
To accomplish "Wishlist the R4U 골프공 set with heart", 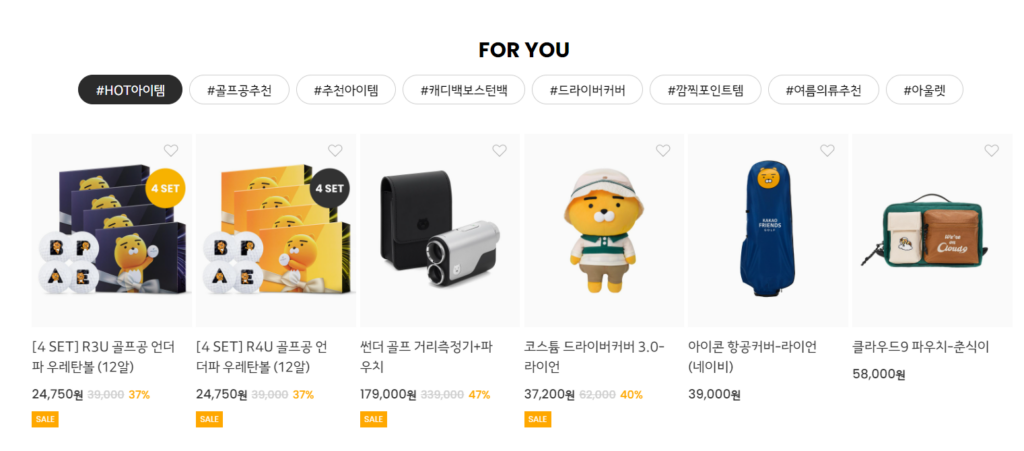I will point(335,151).
